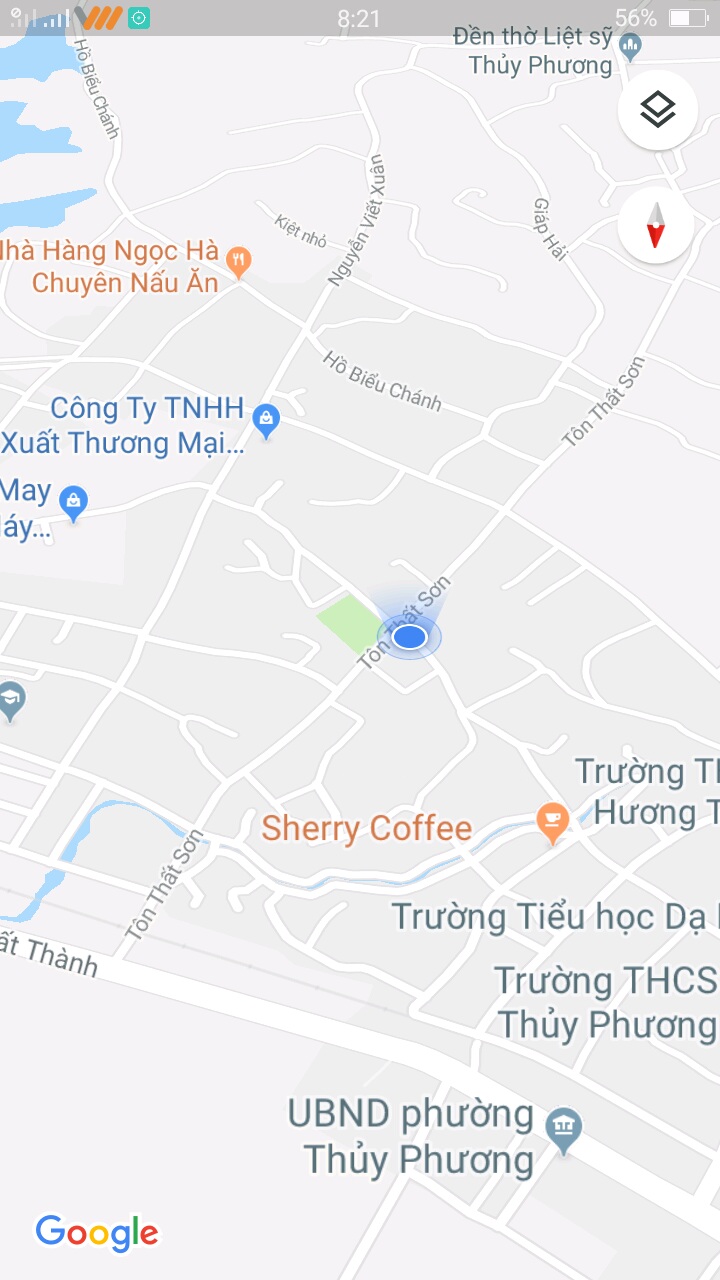
Task: Open the map layers button
Action: click(657, 110)
